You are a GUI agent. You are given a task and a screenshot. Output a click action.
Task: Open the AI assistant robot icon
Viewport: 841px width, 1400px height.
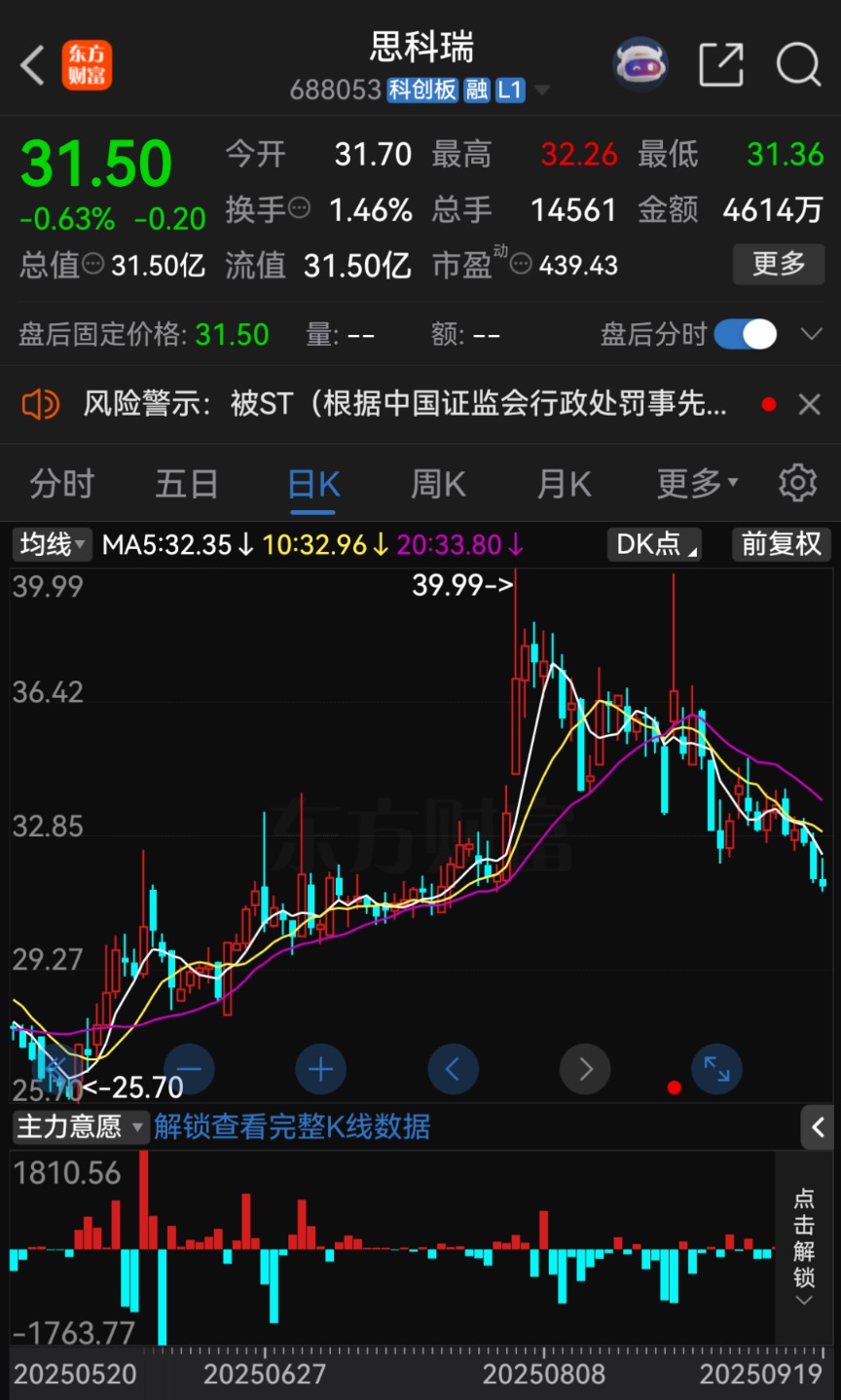click(640, 65)
